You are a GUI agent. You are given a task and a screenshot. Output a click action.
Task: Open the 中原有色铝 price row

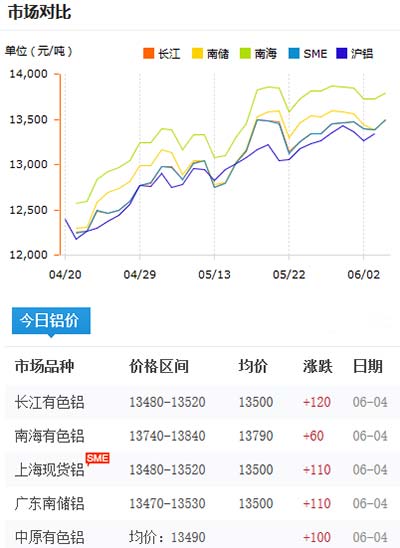(x=200, y=535)
